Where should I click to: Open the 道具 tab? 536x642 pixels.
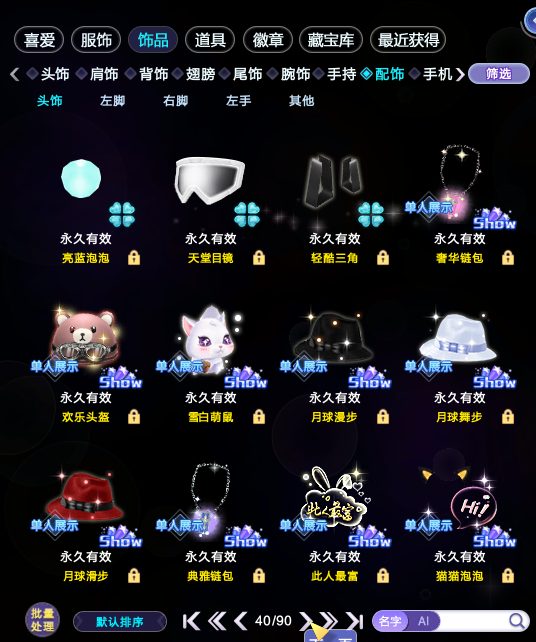[x=210, y=40]
